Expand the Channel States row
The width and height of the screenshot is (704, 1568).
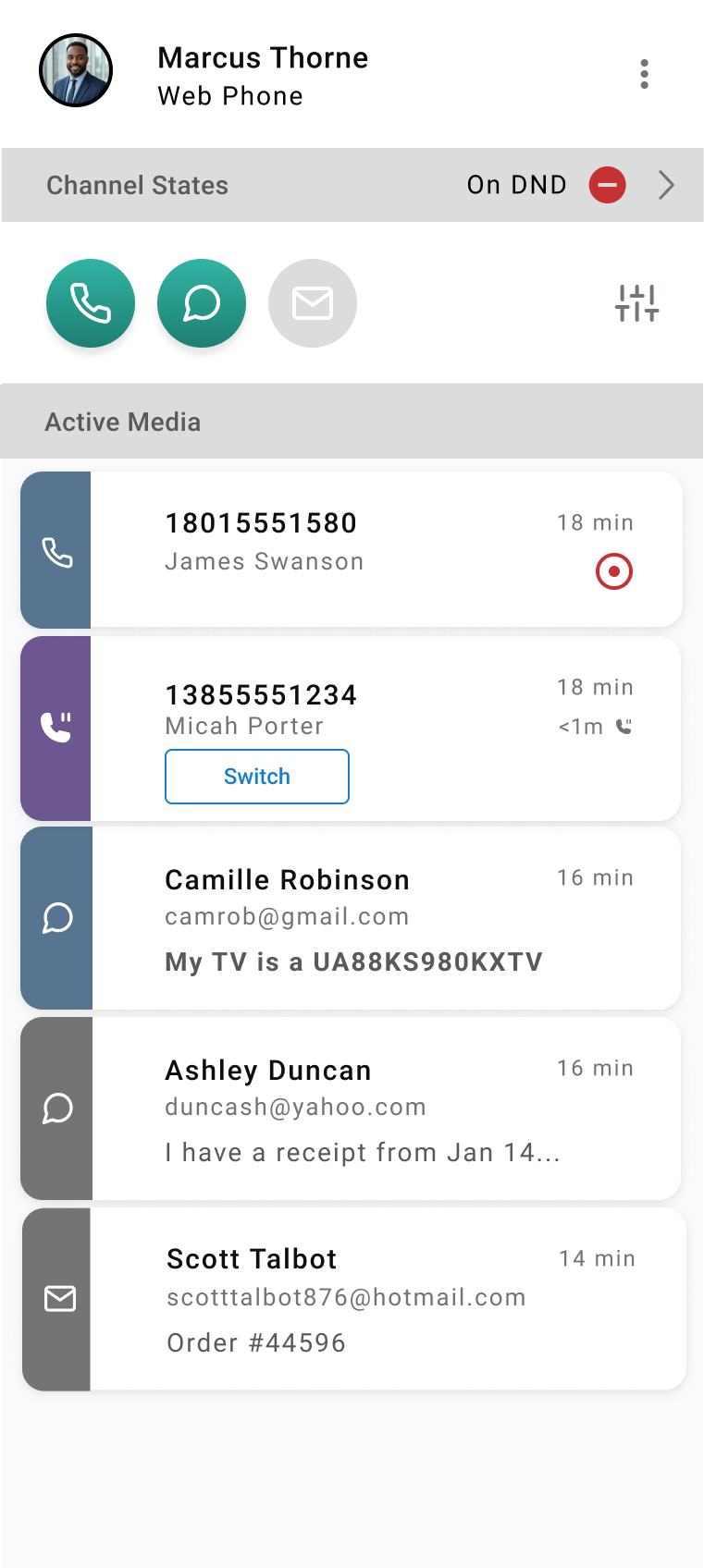pos(666,185)
